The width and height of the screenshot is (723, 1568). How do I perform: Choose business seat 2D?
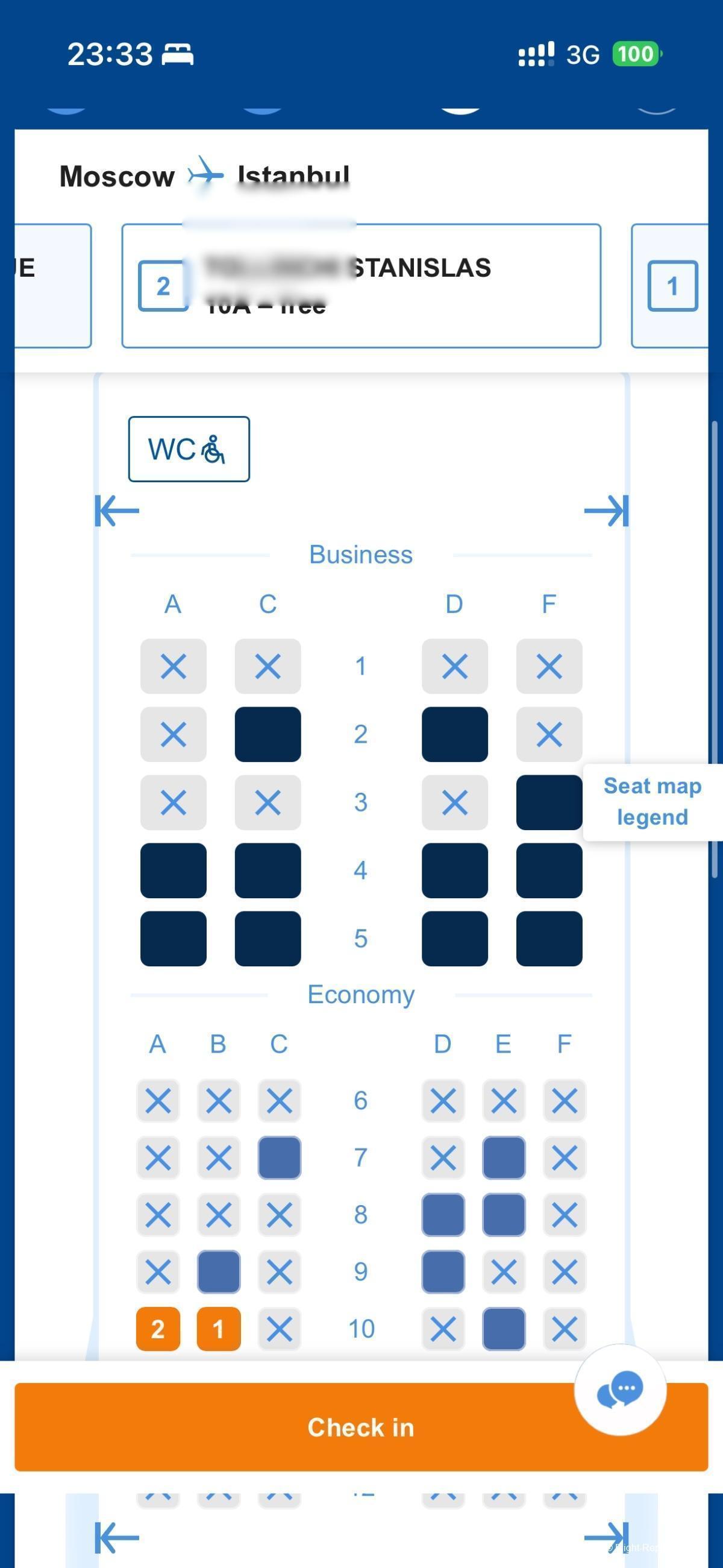[x=454, y=734]
